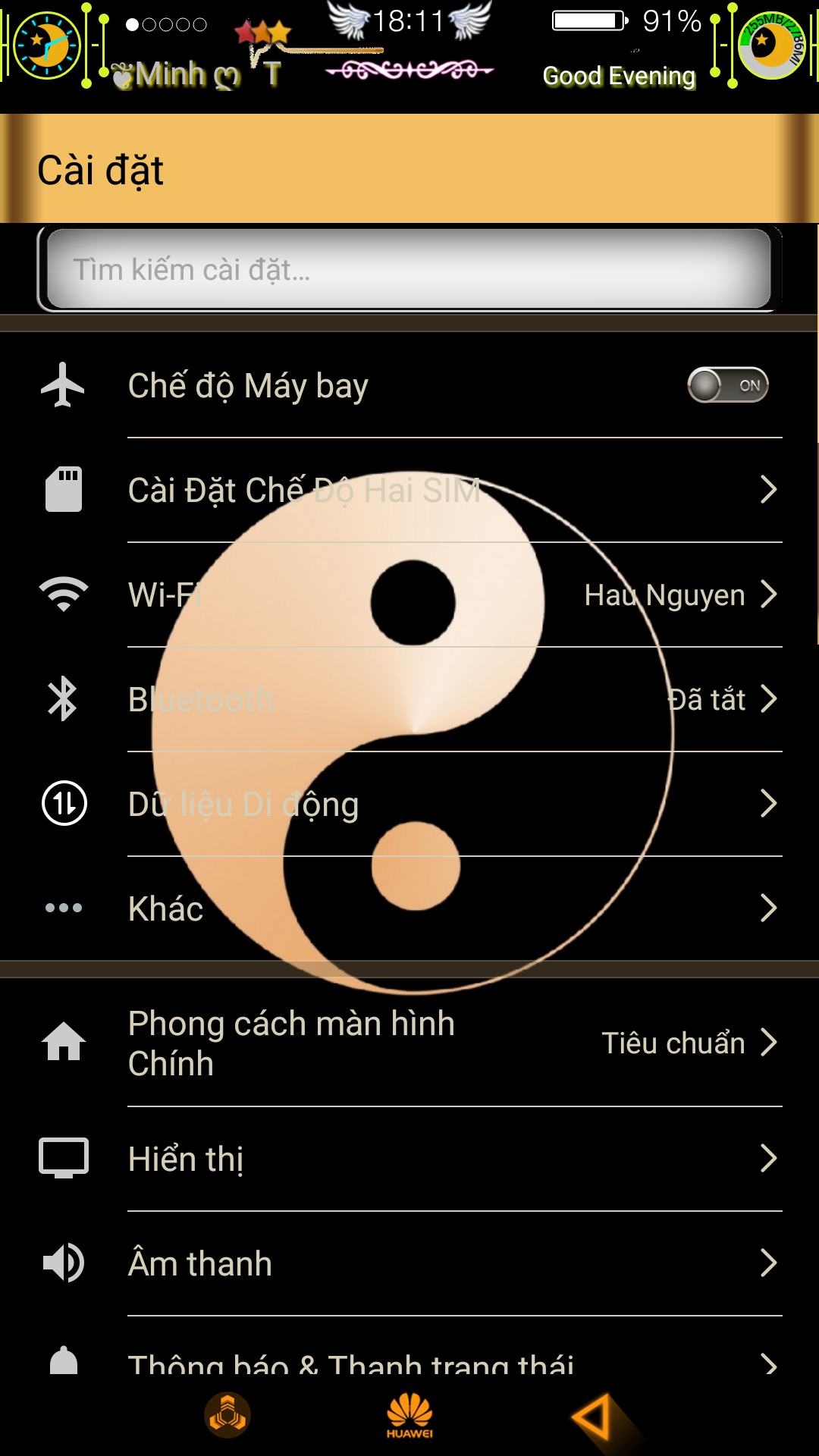
Task: Go home via the Huawei button
Action: click(x=409, y=1415)
